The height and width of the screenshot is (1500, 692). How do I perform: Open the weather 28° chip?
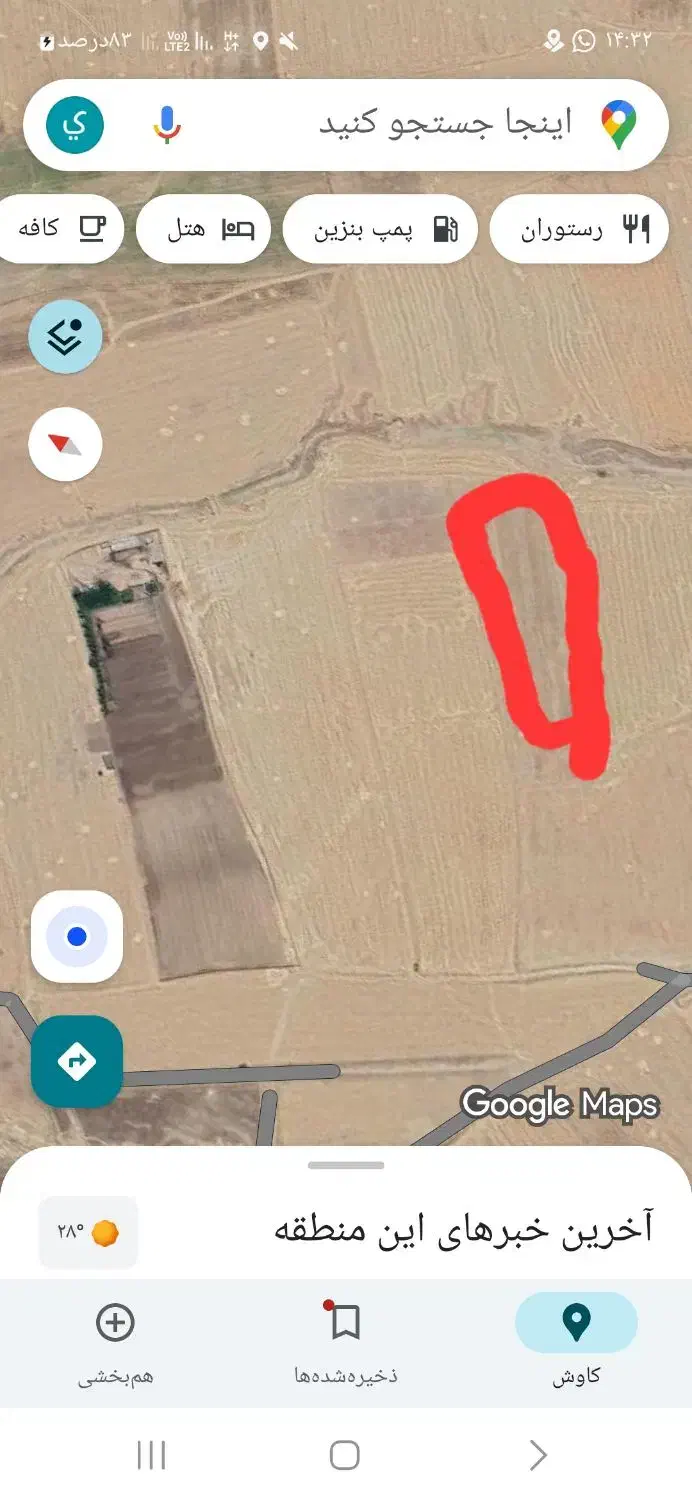tap(88, 1232)
